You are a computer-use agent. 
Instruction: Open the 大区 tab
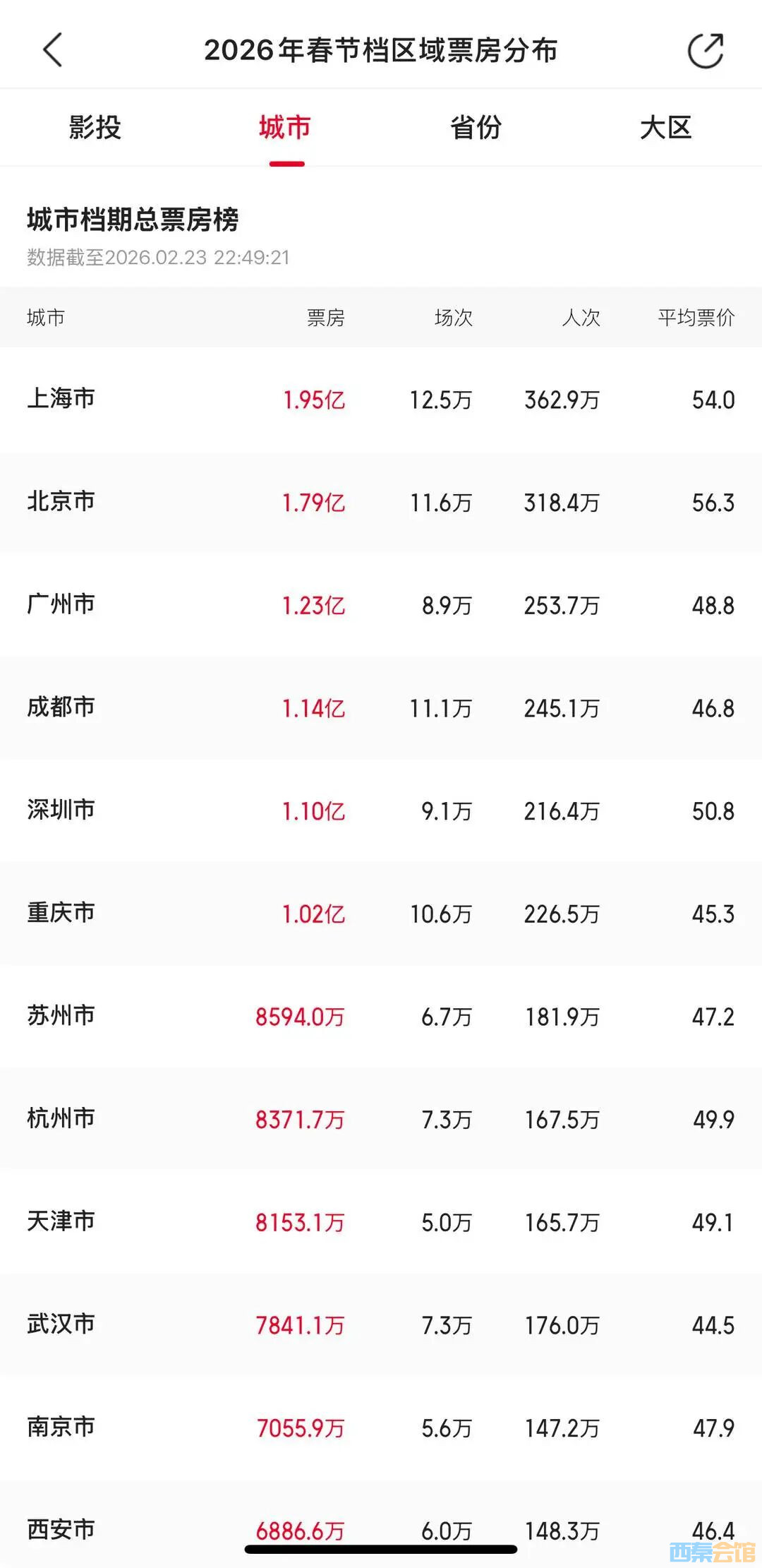pyautogui.click(x=665, y=128)
